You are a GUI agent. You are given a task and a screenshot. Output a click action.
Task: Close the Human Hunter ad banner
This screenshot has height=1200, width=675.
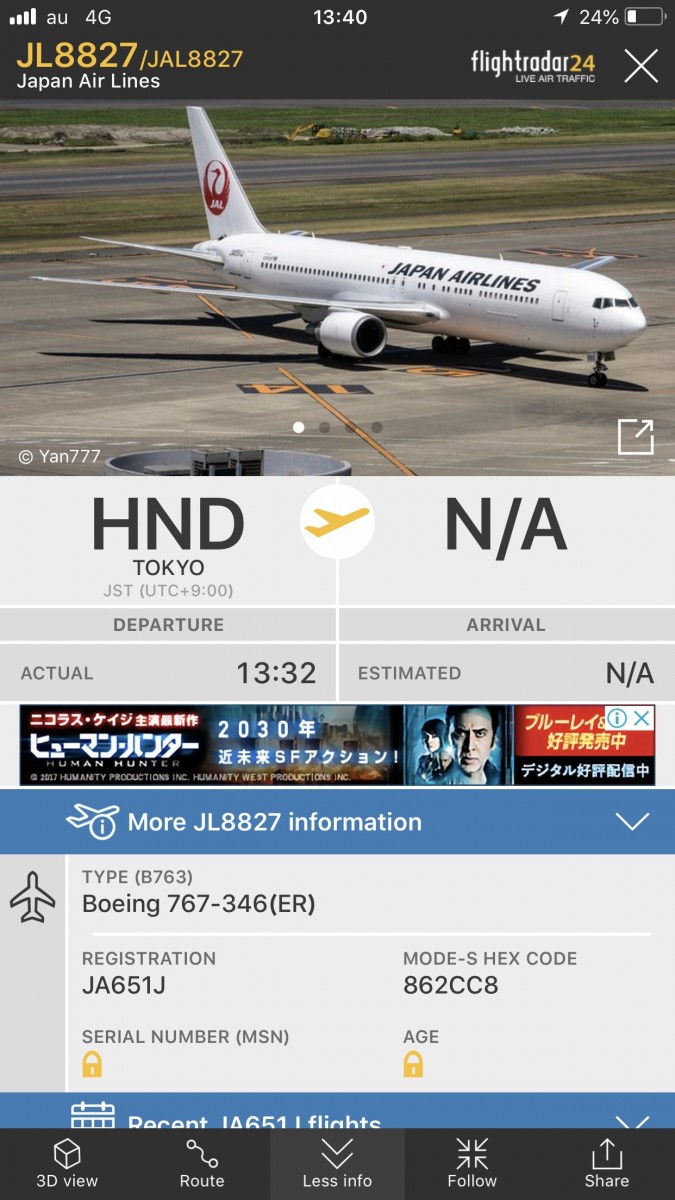point(643,718)
